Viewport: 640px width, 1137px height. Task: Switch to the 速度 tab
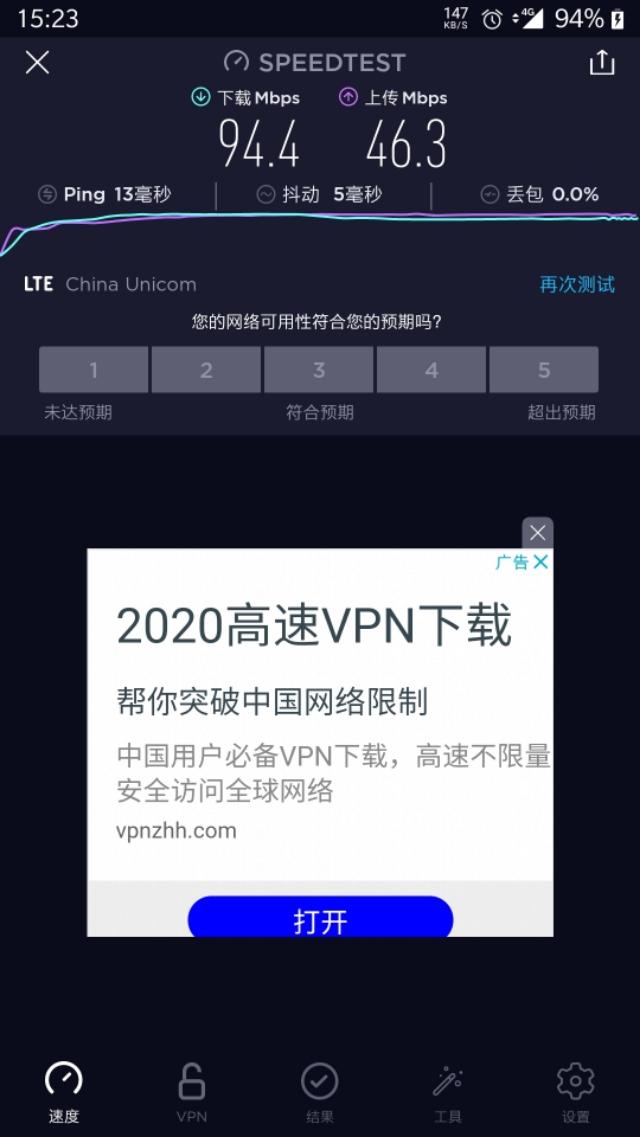click(x=64, y=1092)
